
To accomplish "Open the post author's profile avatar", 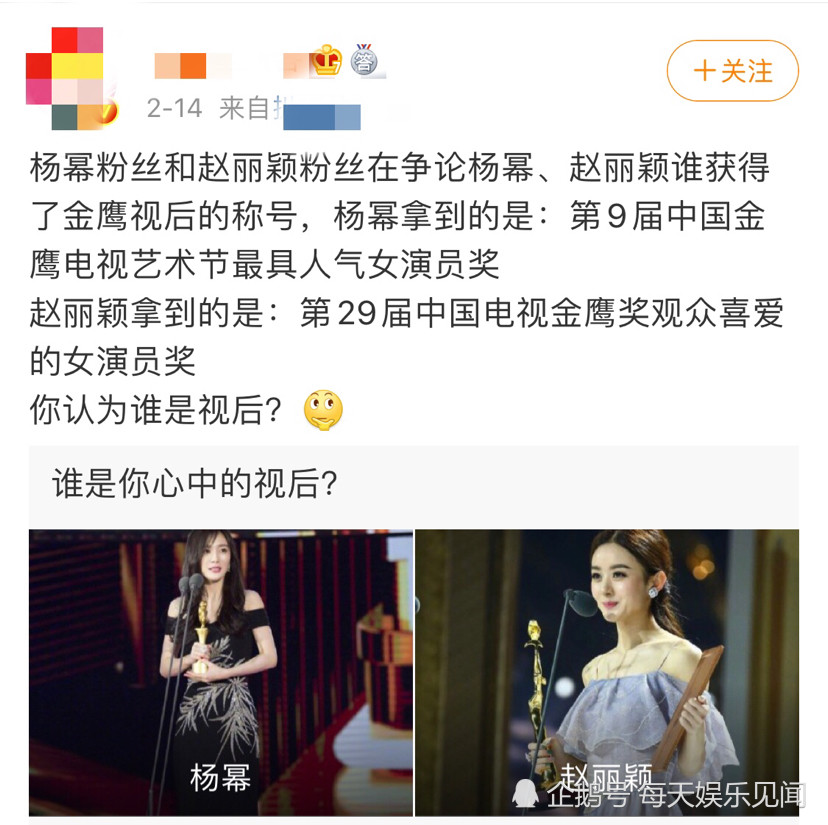I will coord(63,79).
